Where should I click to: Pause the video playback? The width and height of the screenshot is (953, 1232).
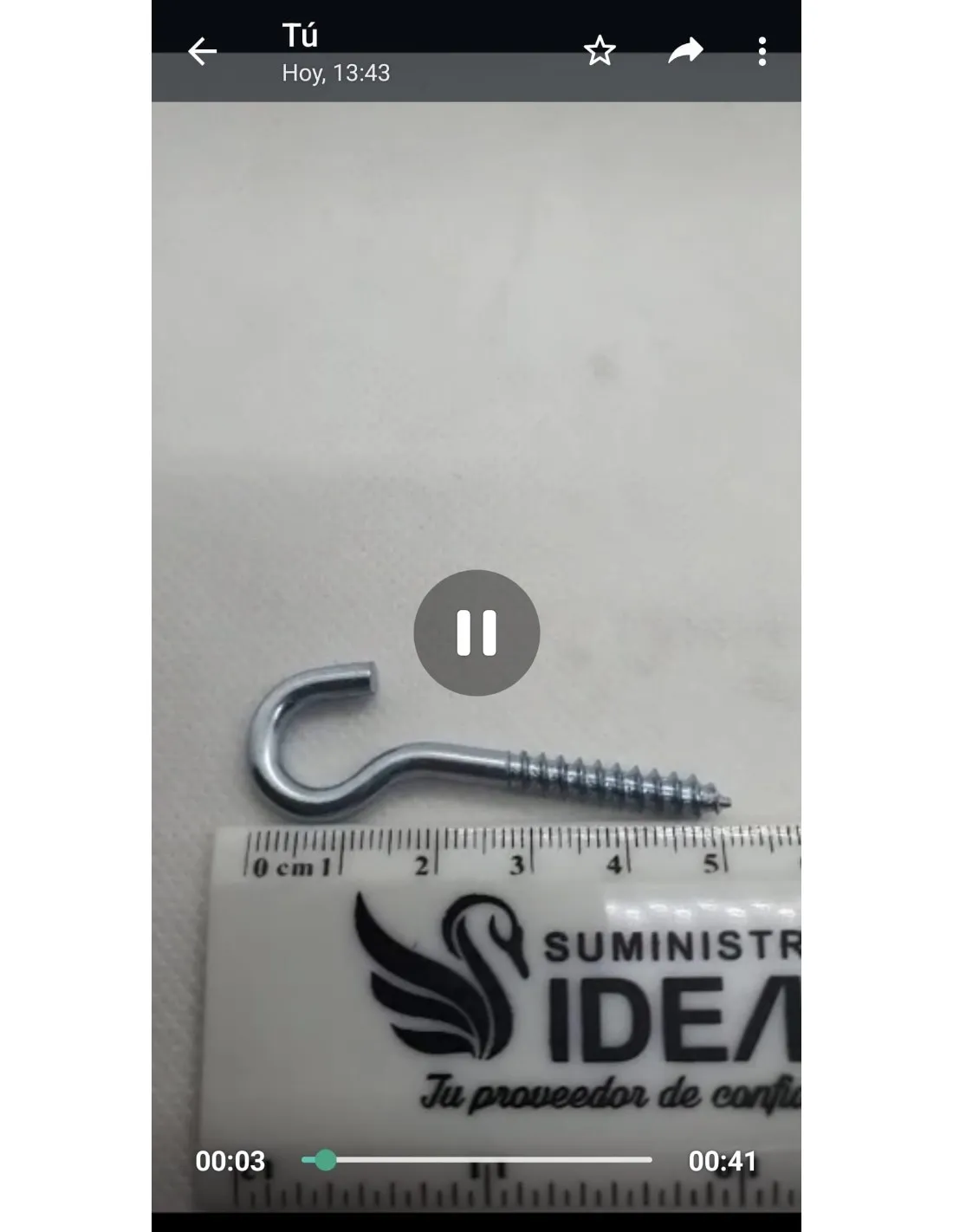(476, 632)
